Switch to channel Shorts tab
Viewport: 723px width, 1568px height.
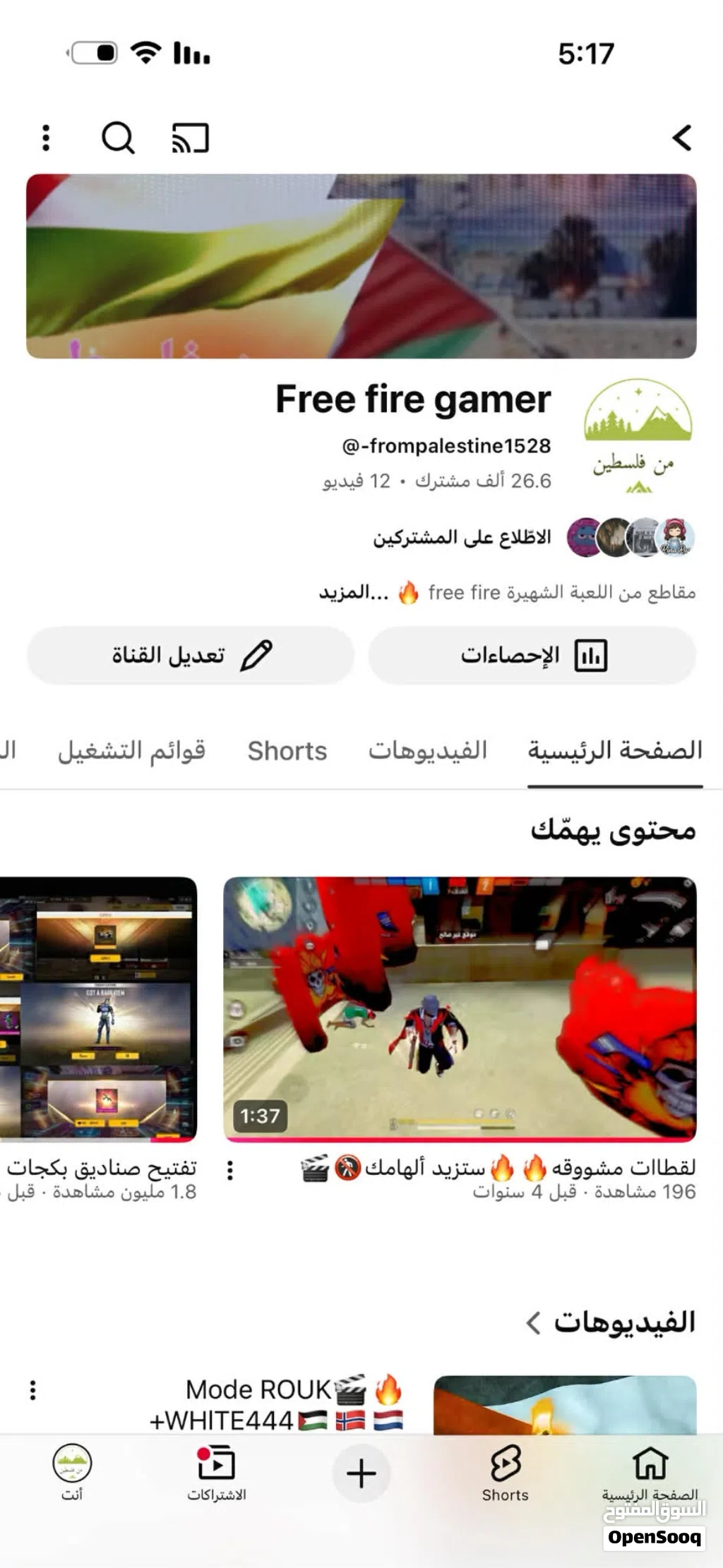[287, 751]
